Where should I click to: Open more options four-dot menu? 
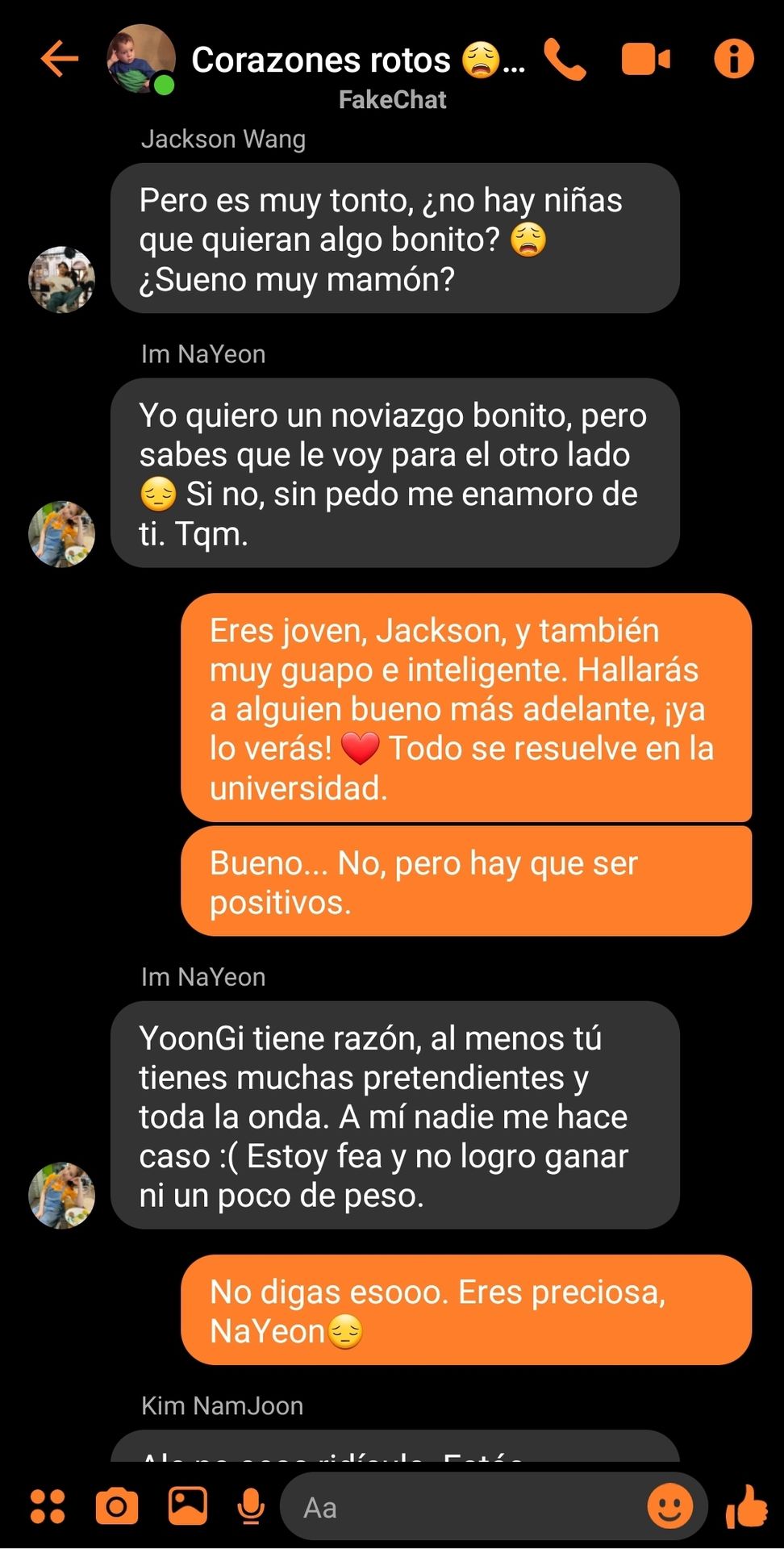pos(48,1506)
